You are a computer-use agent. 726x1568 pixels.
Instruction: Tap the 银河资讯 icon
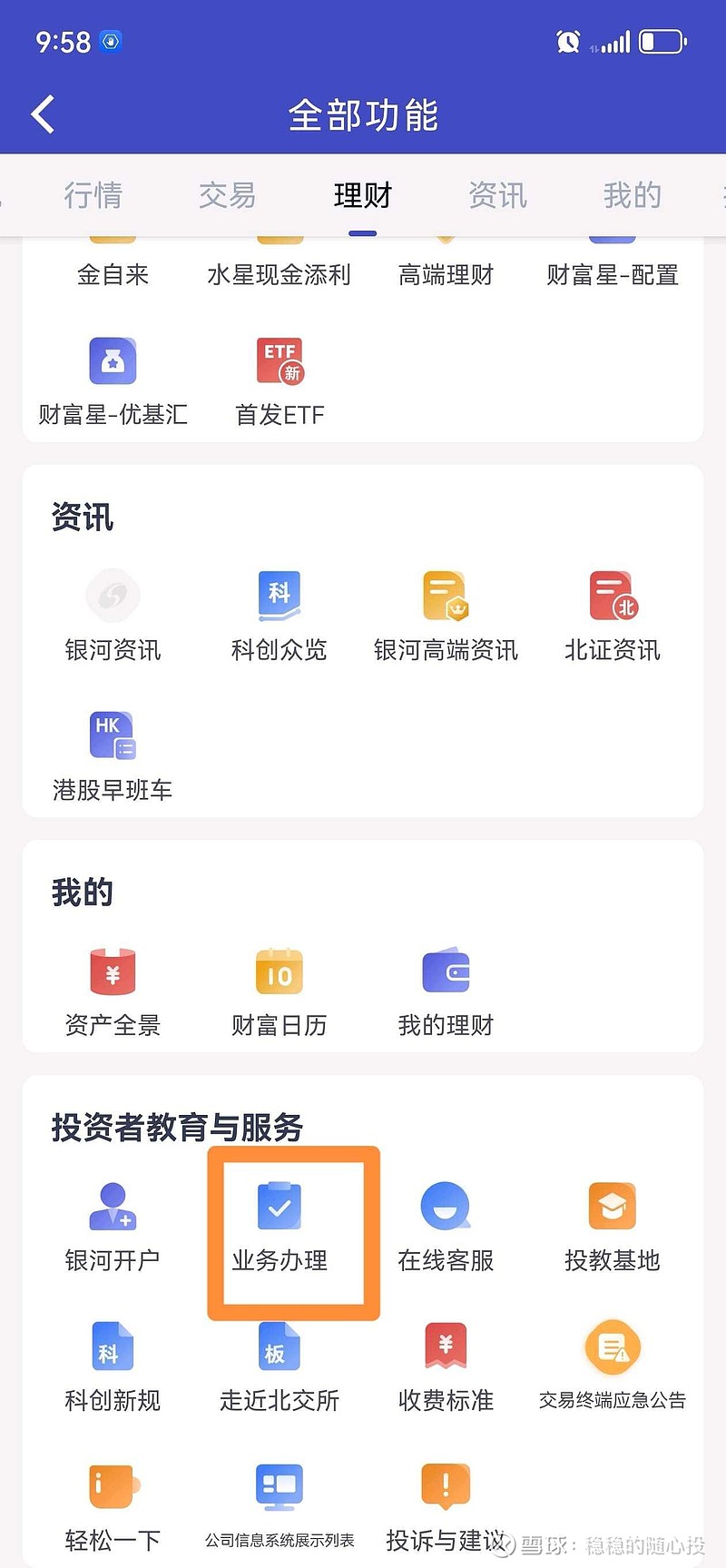point(112,595)
